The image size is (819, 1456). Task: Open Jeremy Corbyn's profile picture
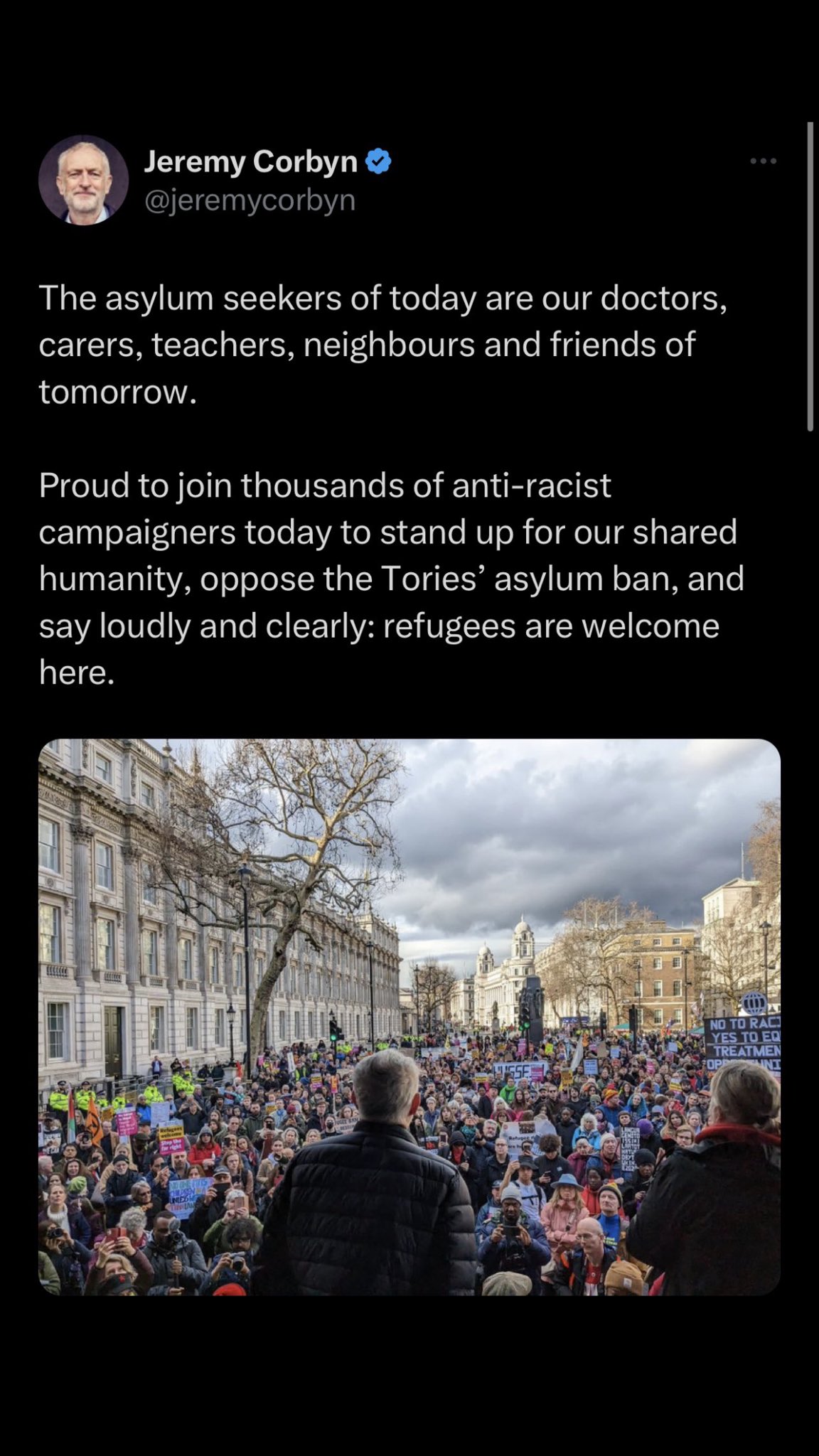pos(83,180)
